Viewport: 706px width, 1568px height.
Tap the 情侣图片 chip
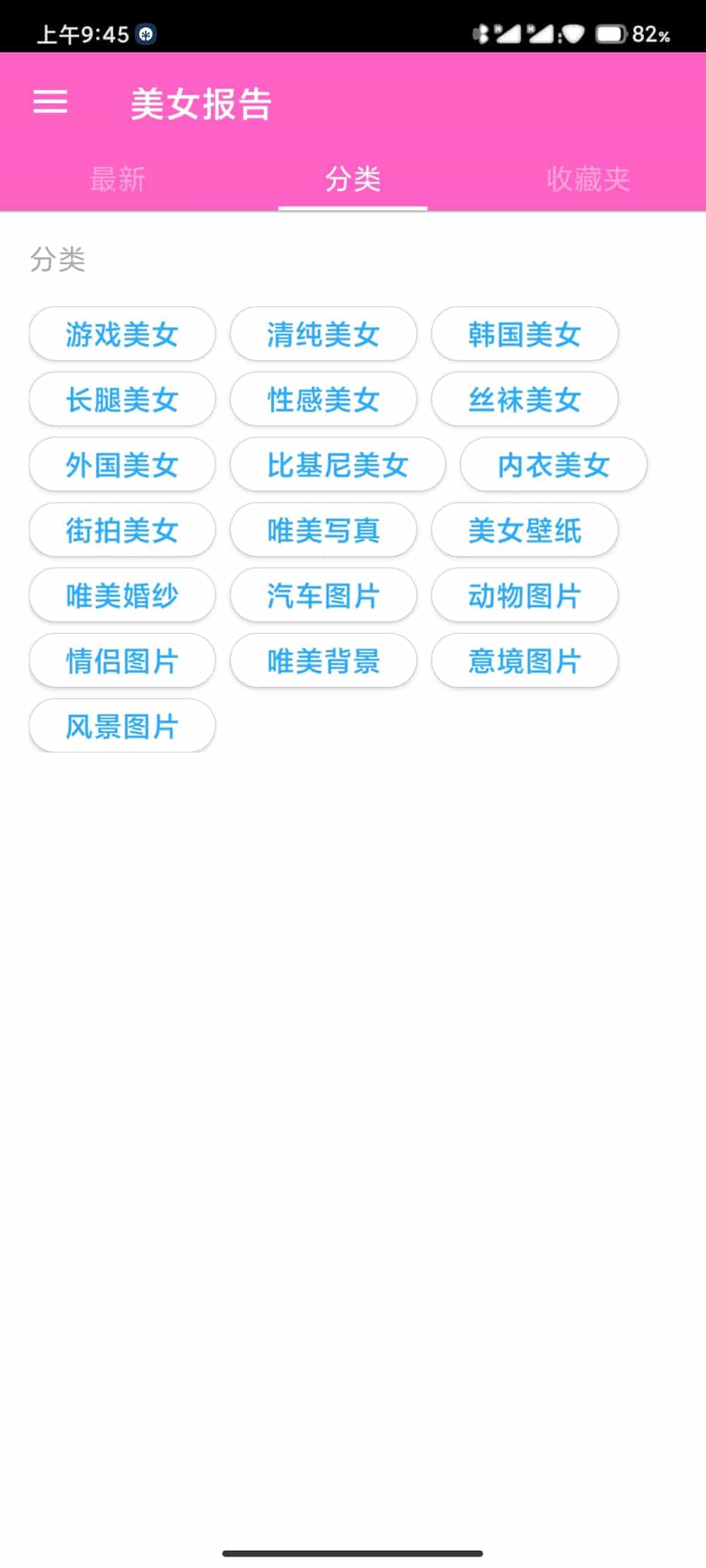(122, 661)
